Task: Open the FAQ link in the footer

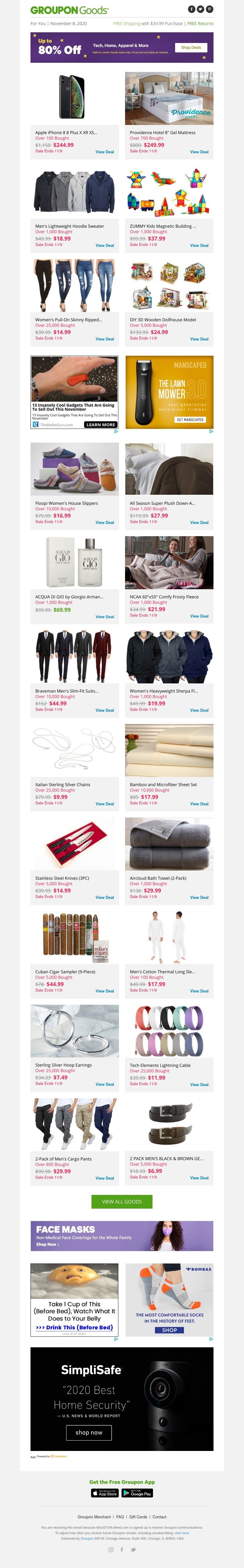Action: 120,1517
